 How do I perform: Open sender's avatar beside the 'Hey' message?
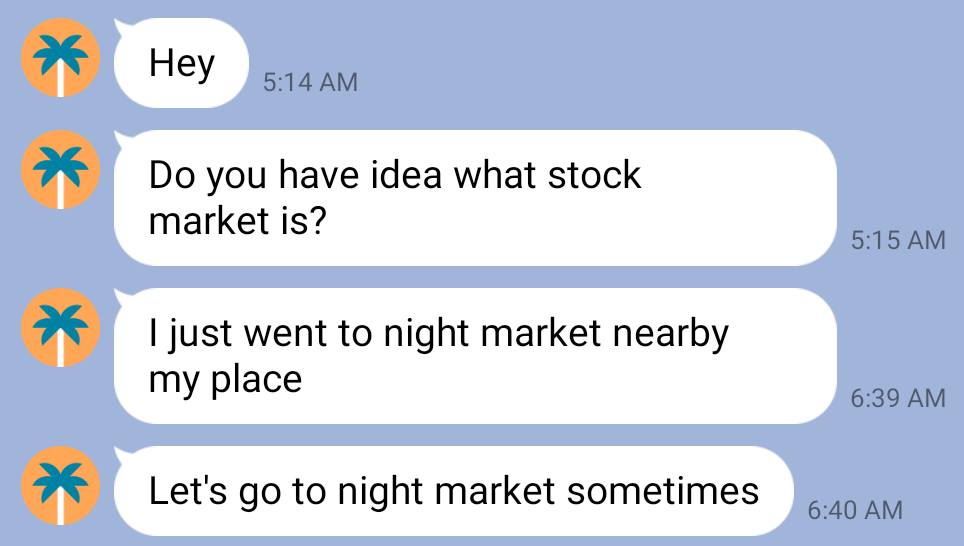point(61,58)
